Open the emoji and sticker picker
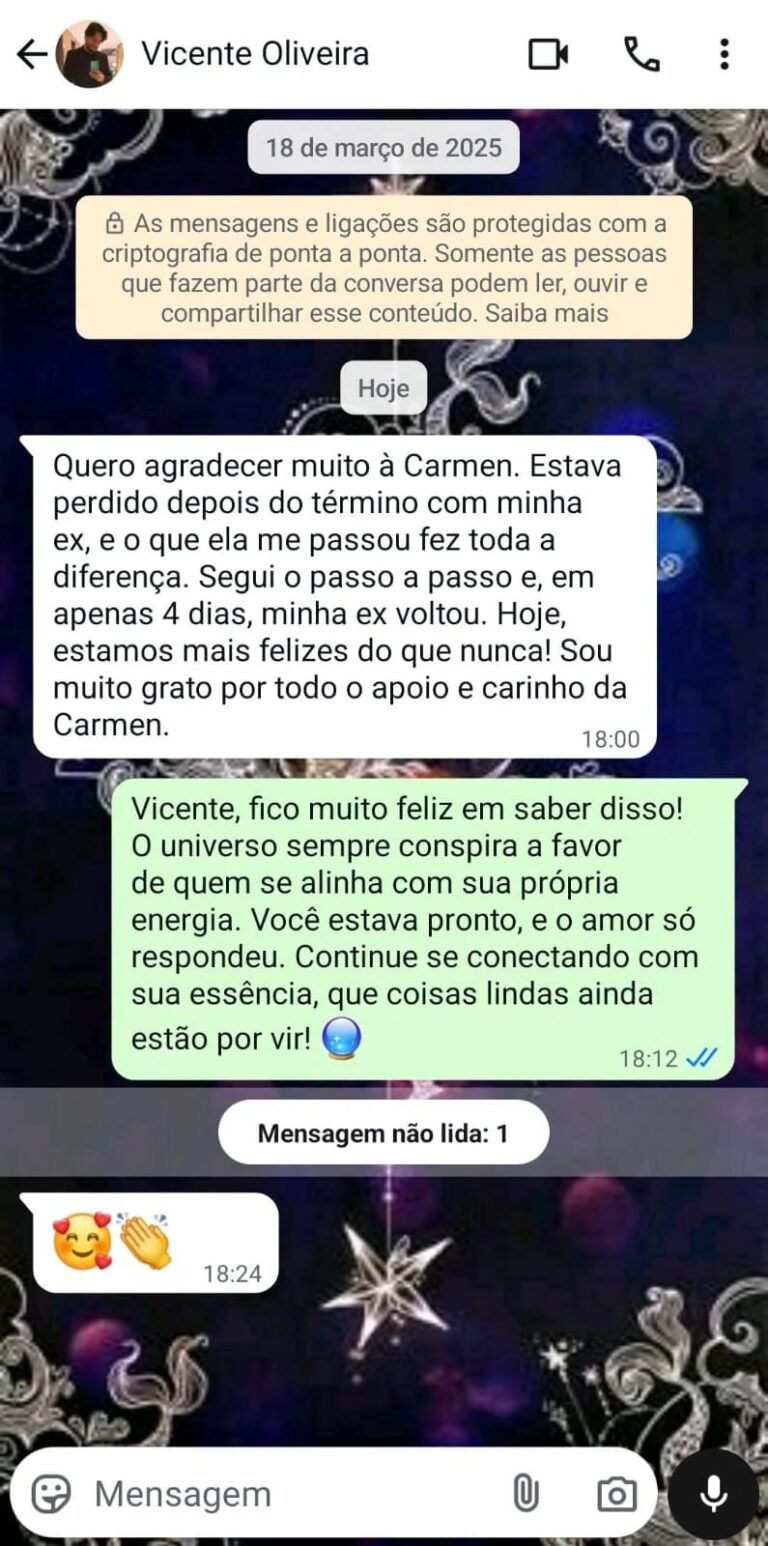Screen dimensions: 768x1546 (x=51, y=1494)
